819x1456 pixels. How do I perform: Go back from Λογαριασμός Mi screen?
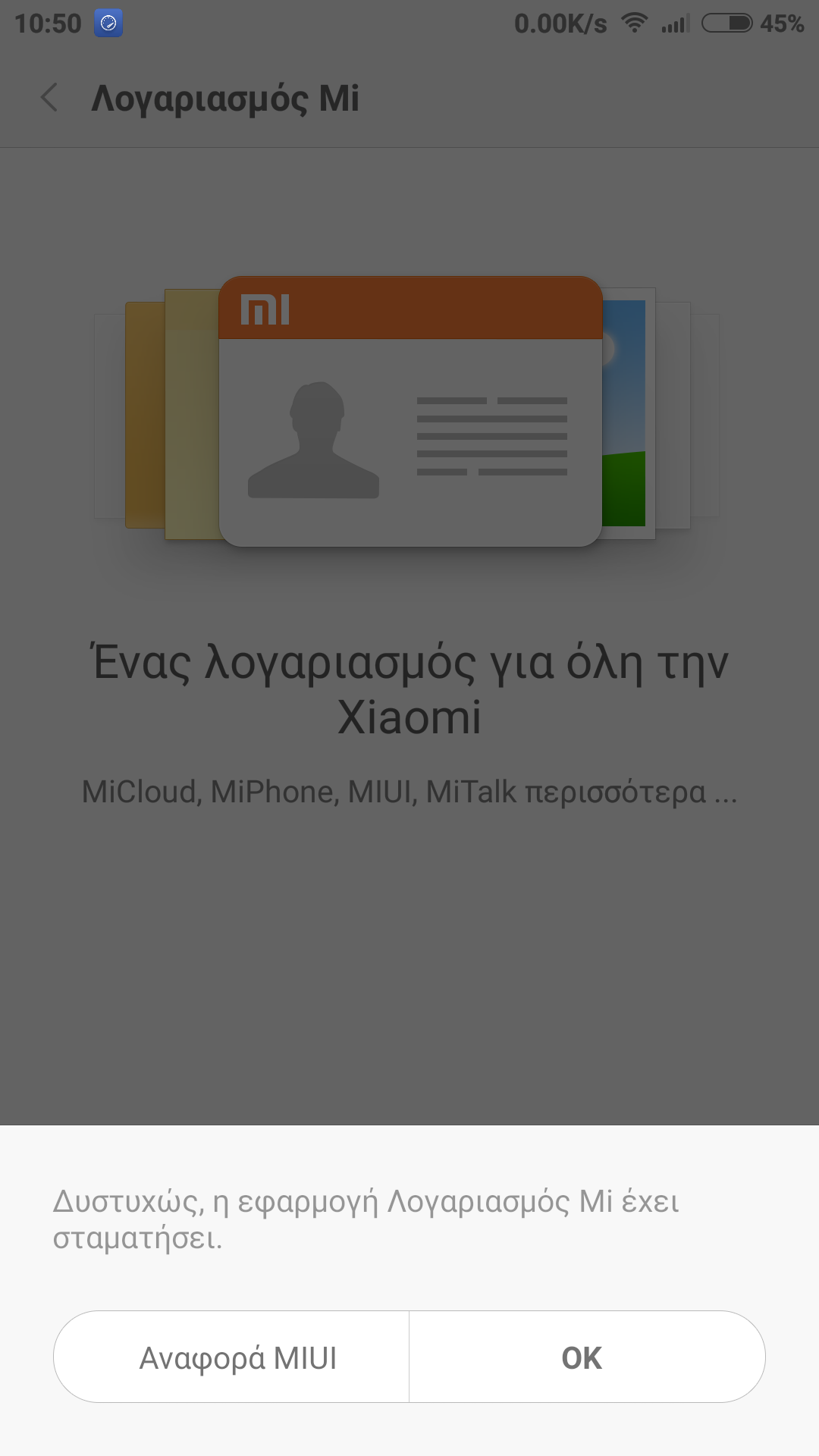tap(49, 98)
